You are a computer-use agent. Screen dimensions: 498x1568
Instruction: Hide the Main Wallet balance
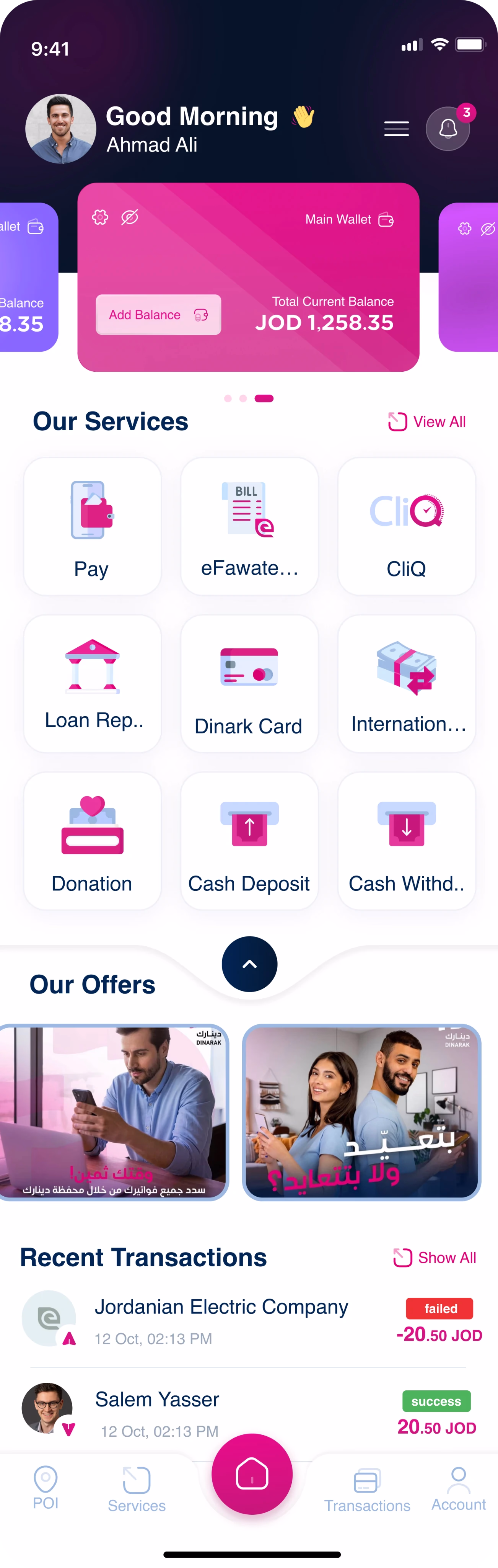point(130,217)
